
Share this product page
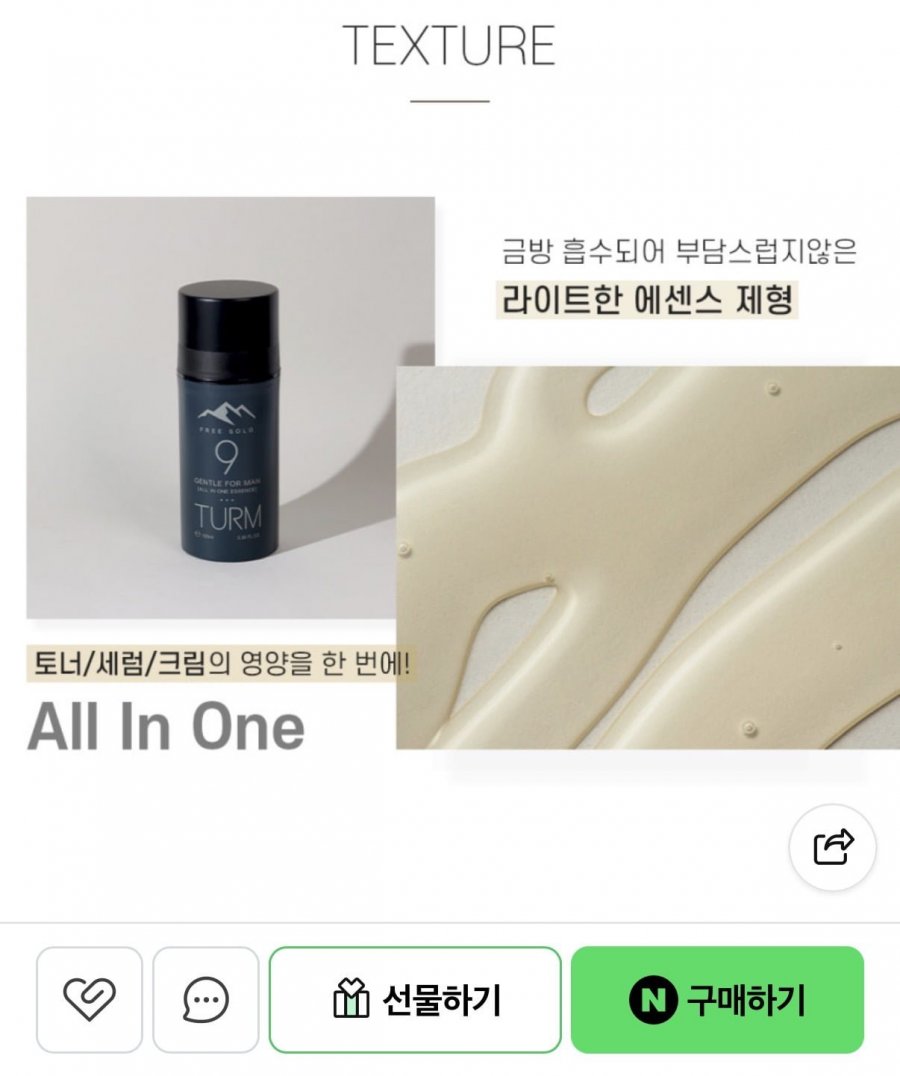click(x=832, y=847)
